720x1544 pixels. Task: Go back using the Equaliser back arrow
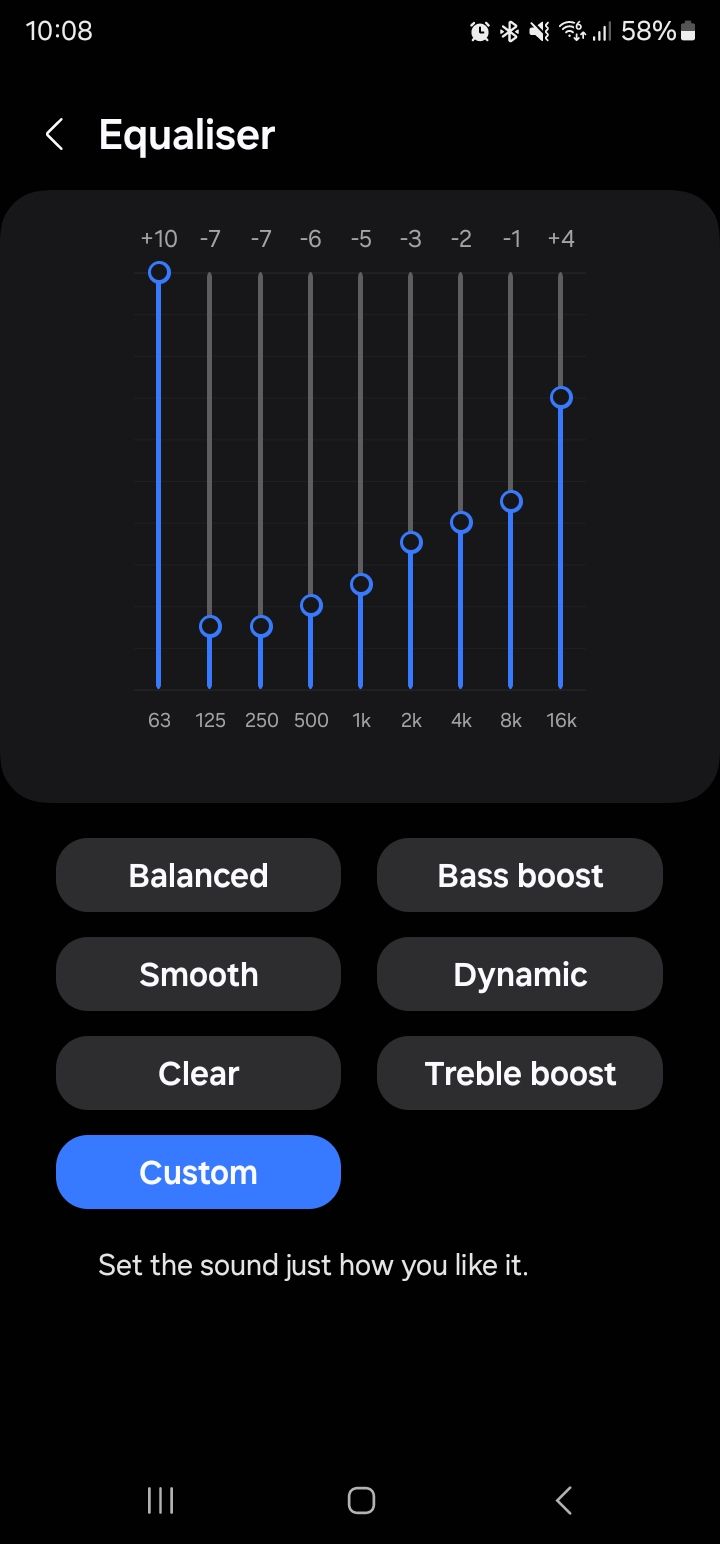coord(53,134)
